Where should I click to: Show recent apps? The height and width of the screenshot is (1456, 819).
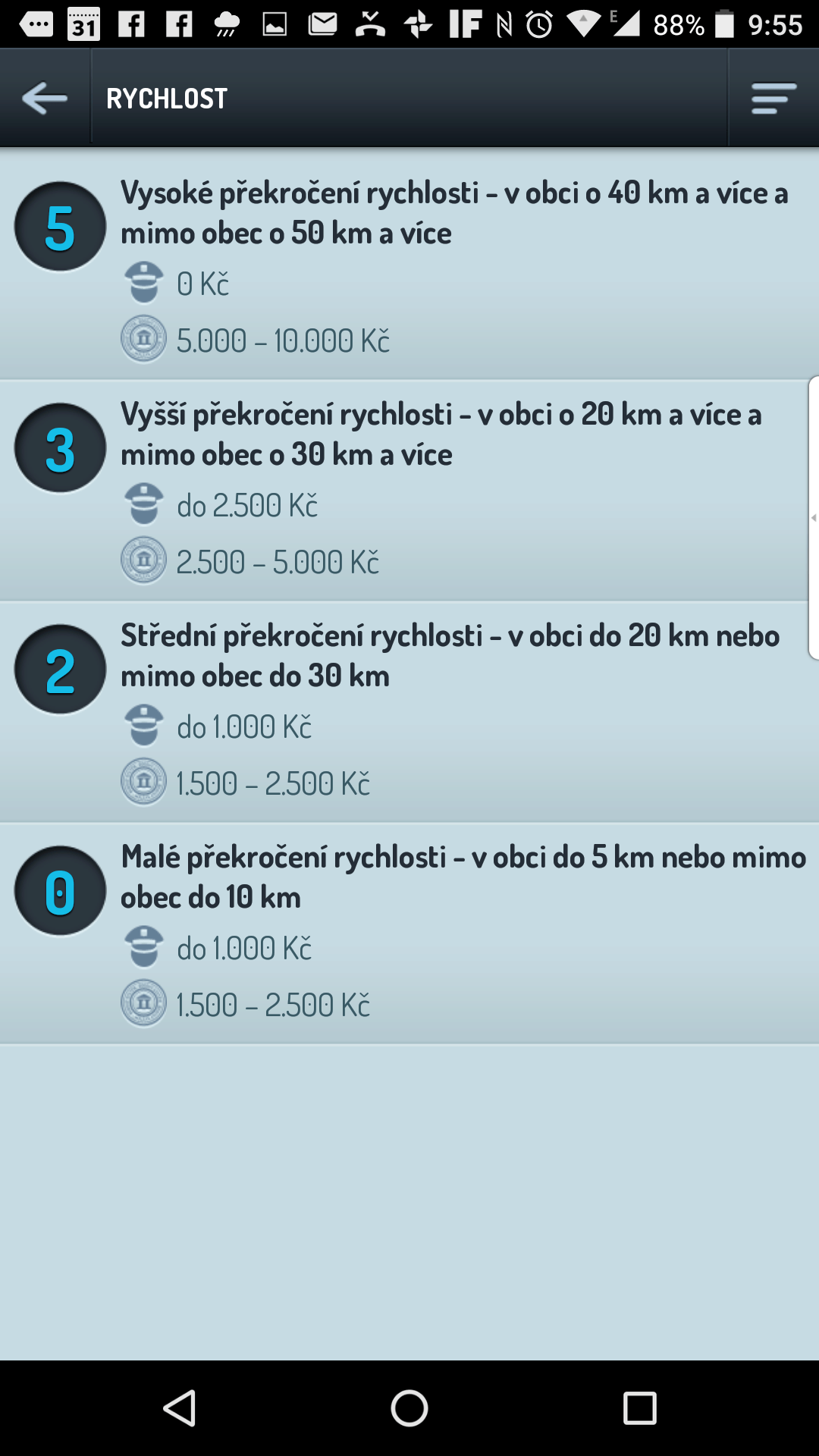tap(639, 1409)
